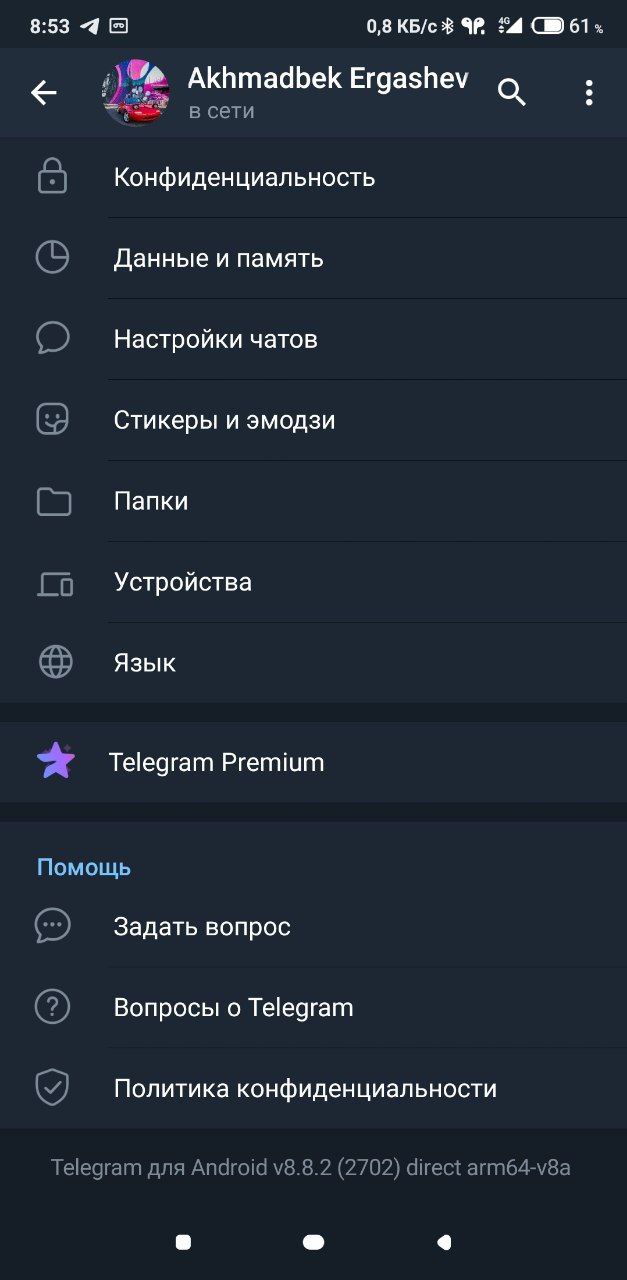This screenshot has height=1280, width=627.
Task: Tap the system recent apps button
Action: [183, 1242]
